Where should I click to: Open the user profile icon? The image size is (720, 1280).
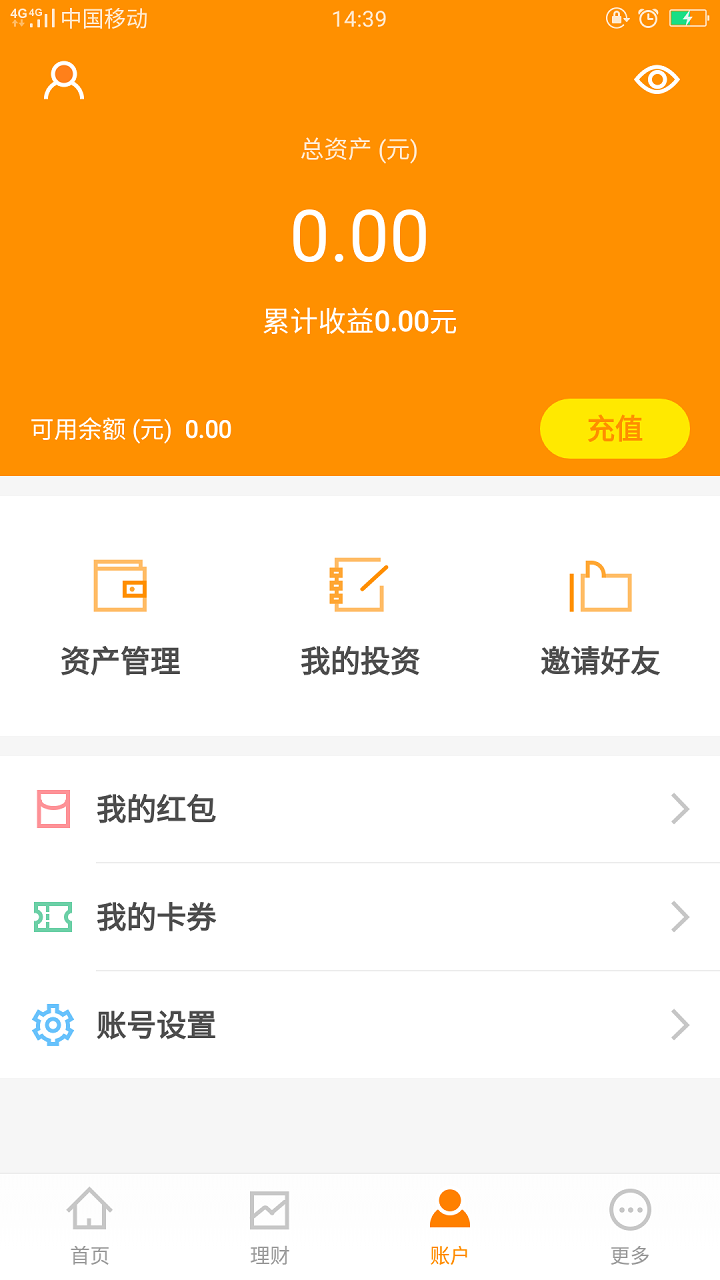(x=64, y=81)
